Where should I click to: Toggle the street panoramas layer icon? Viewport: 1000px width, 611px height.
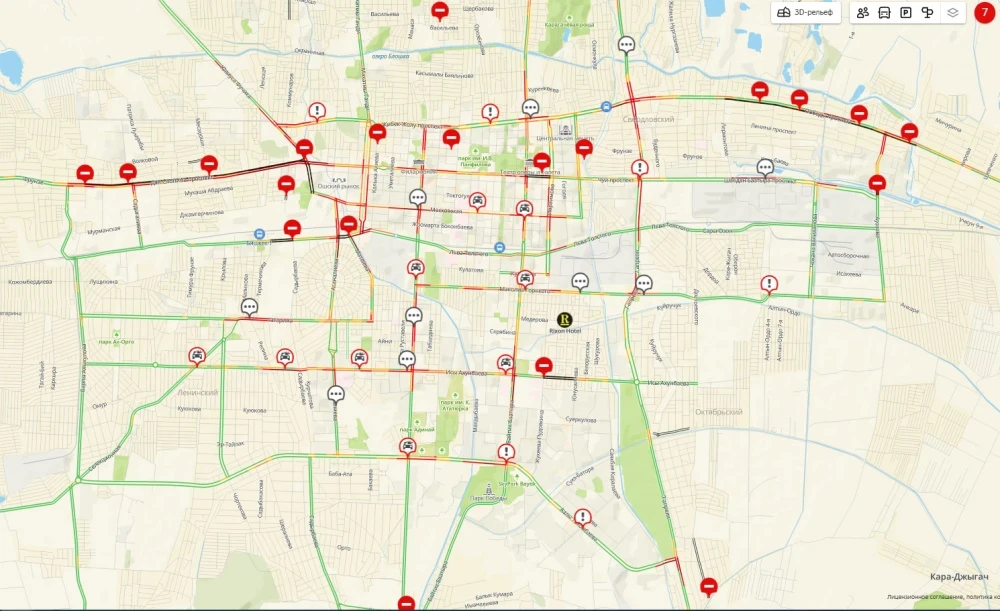(x=928, y=12)
